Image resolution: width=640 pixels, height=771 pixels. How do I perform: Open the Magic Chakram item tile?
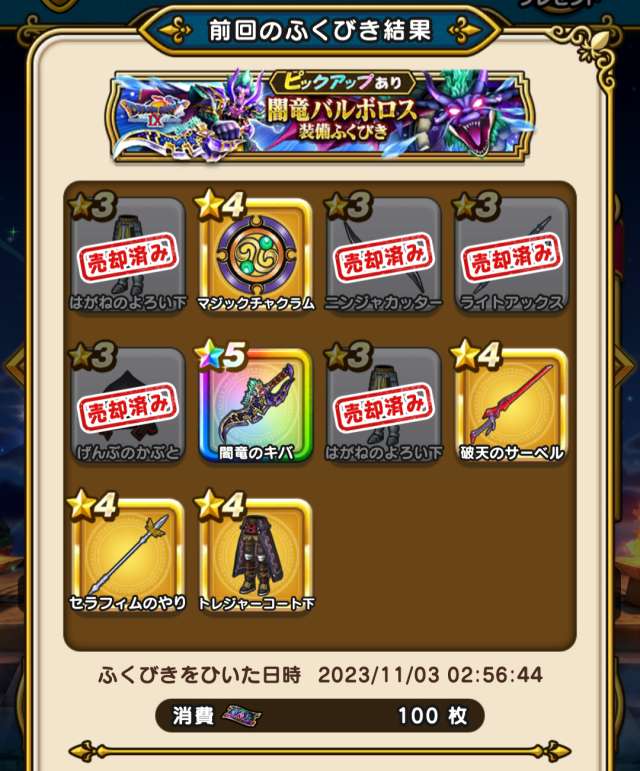256,254
